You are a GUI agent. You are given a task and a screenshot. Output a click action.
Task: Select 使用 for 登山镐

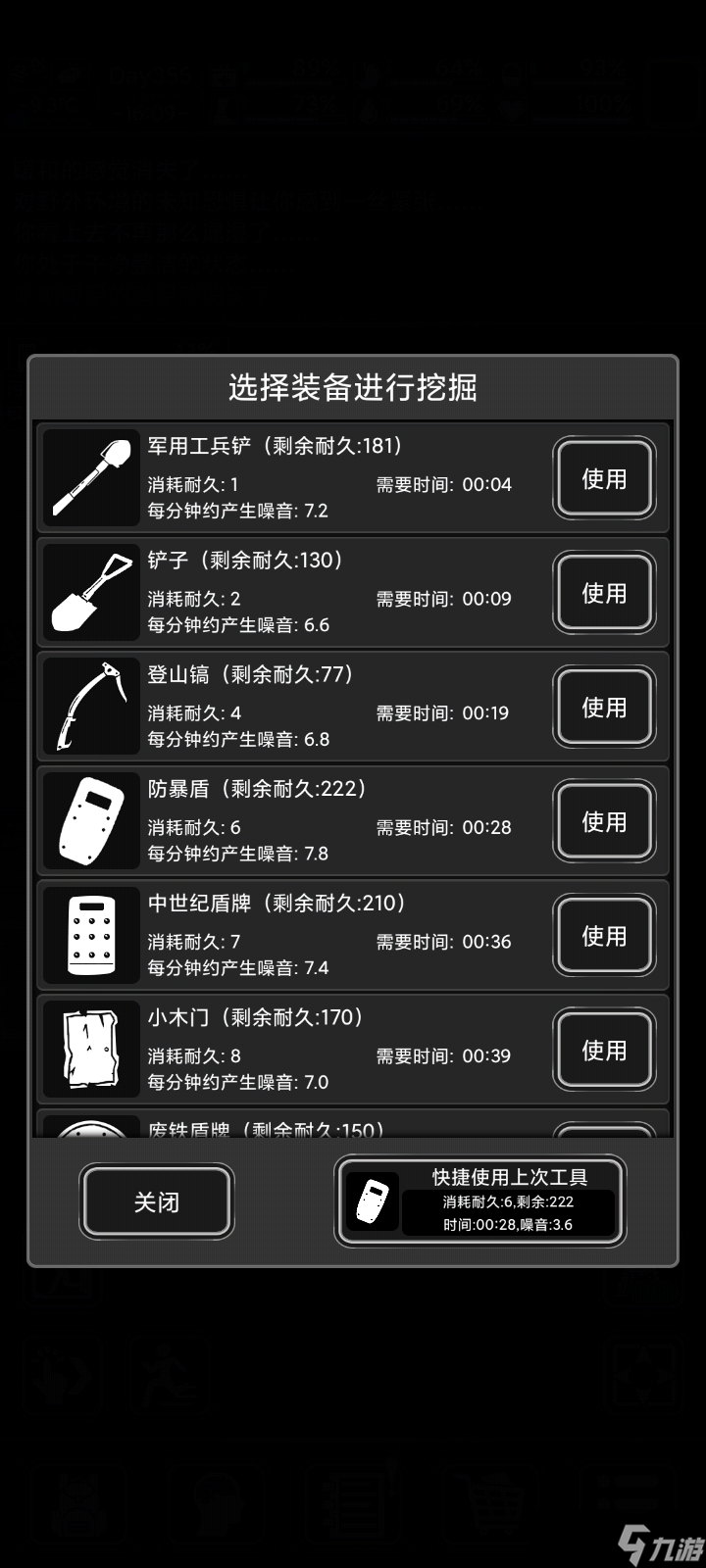[x=604, y=708]
